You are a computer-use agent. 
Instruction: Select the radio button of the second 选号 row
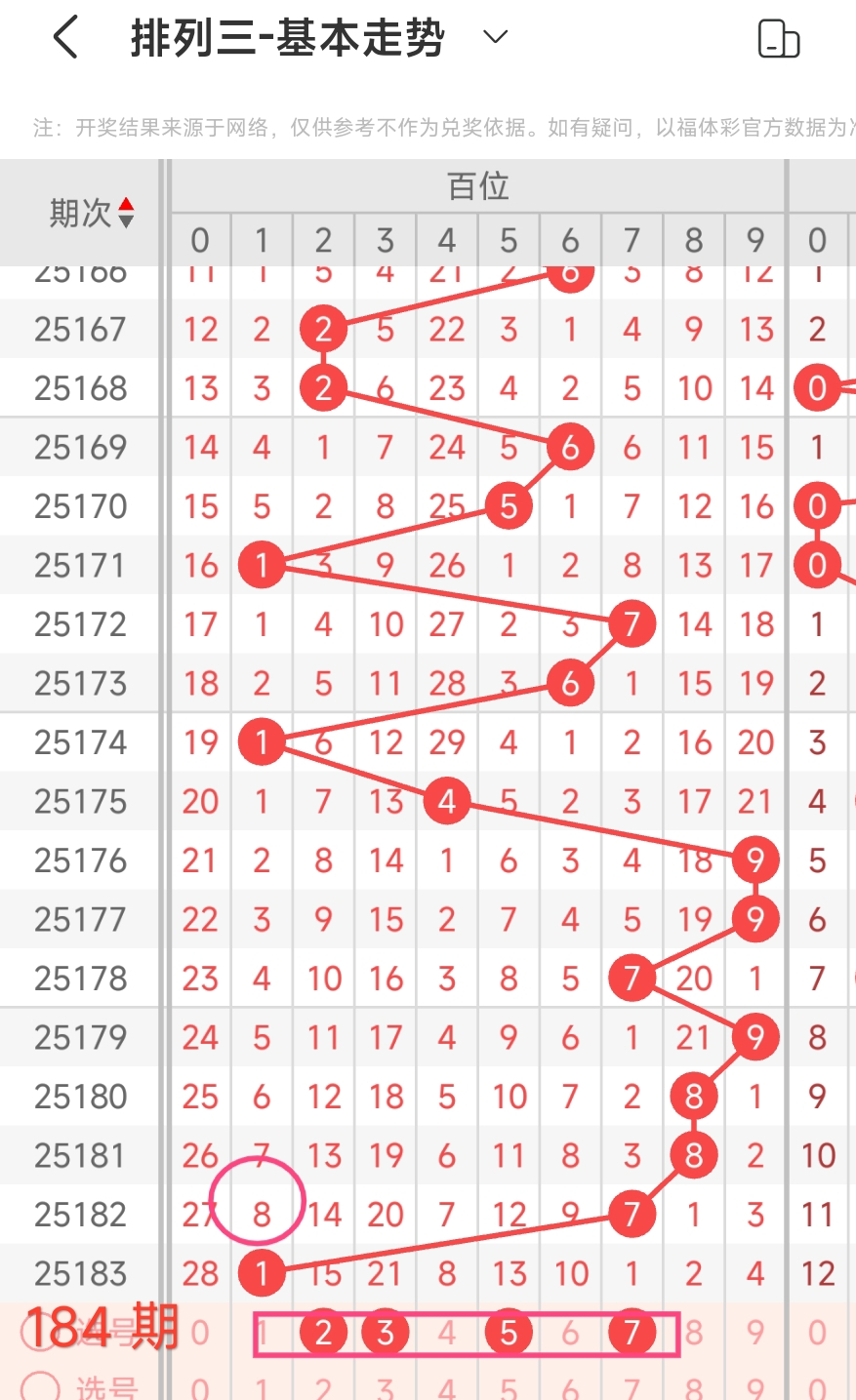[x=40, y=1387]
